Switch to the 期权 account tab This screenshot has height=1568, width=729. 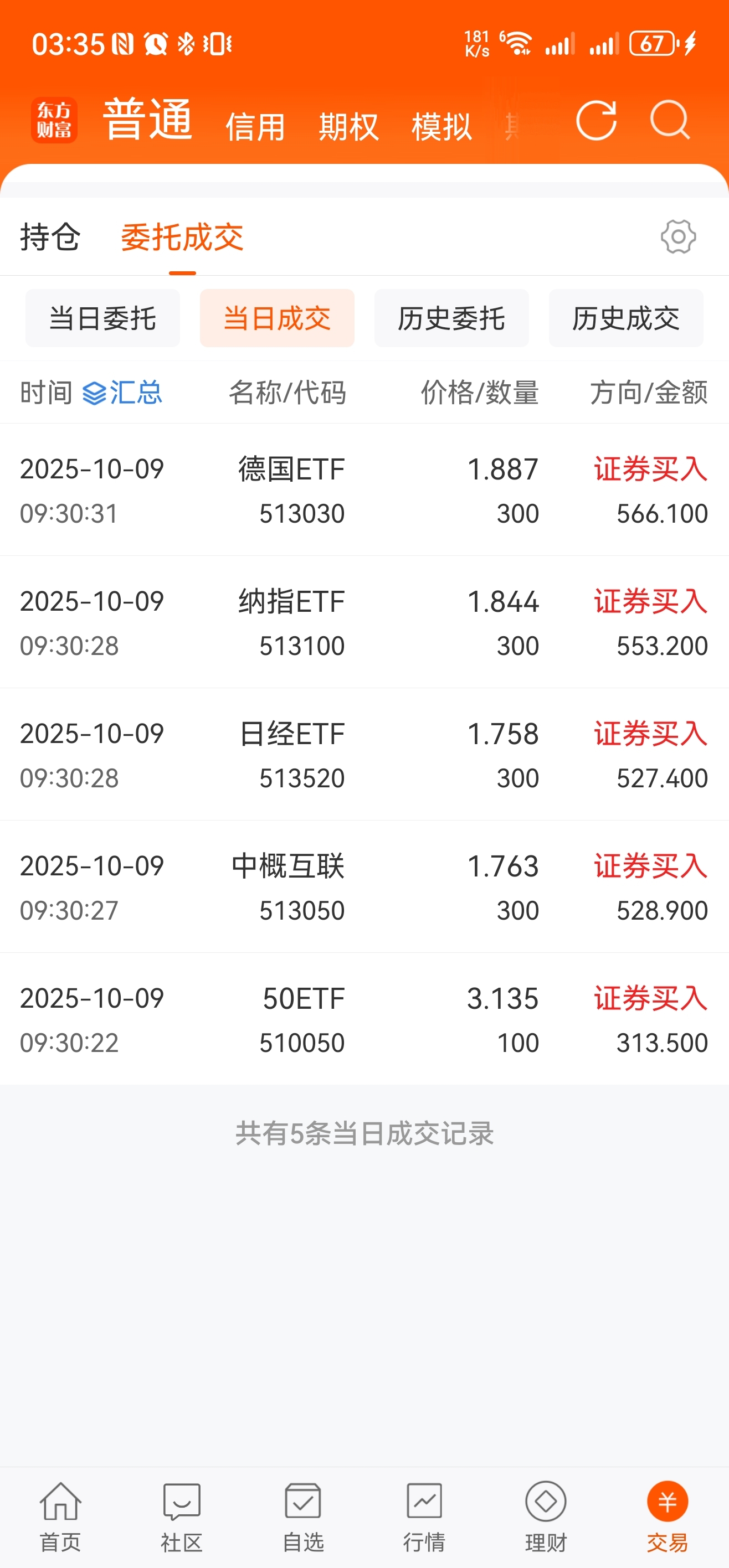pyautogui.click(x=348, y=127)
